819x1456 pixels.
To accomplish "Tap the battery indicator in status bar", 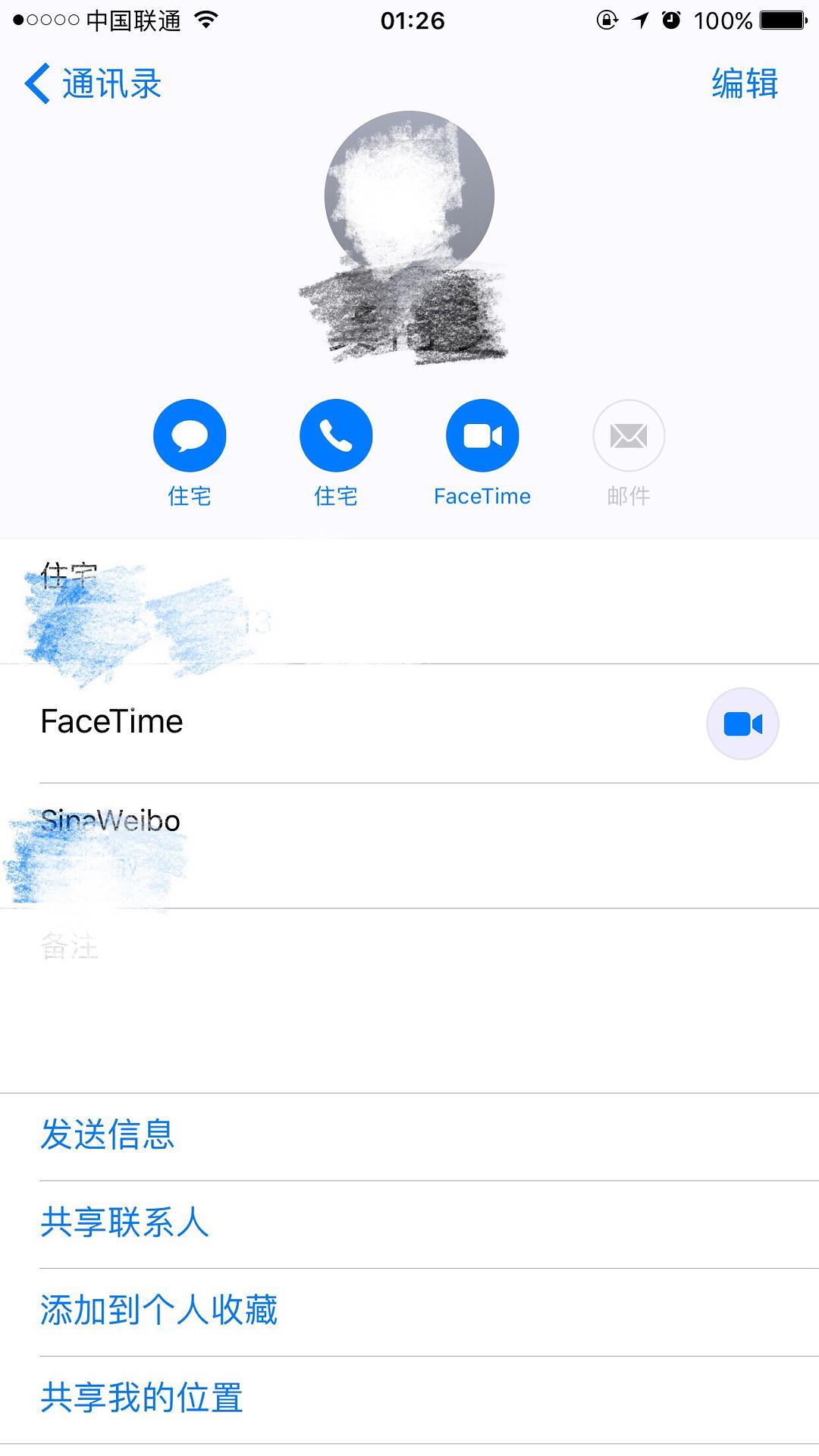I will point(783,20).
